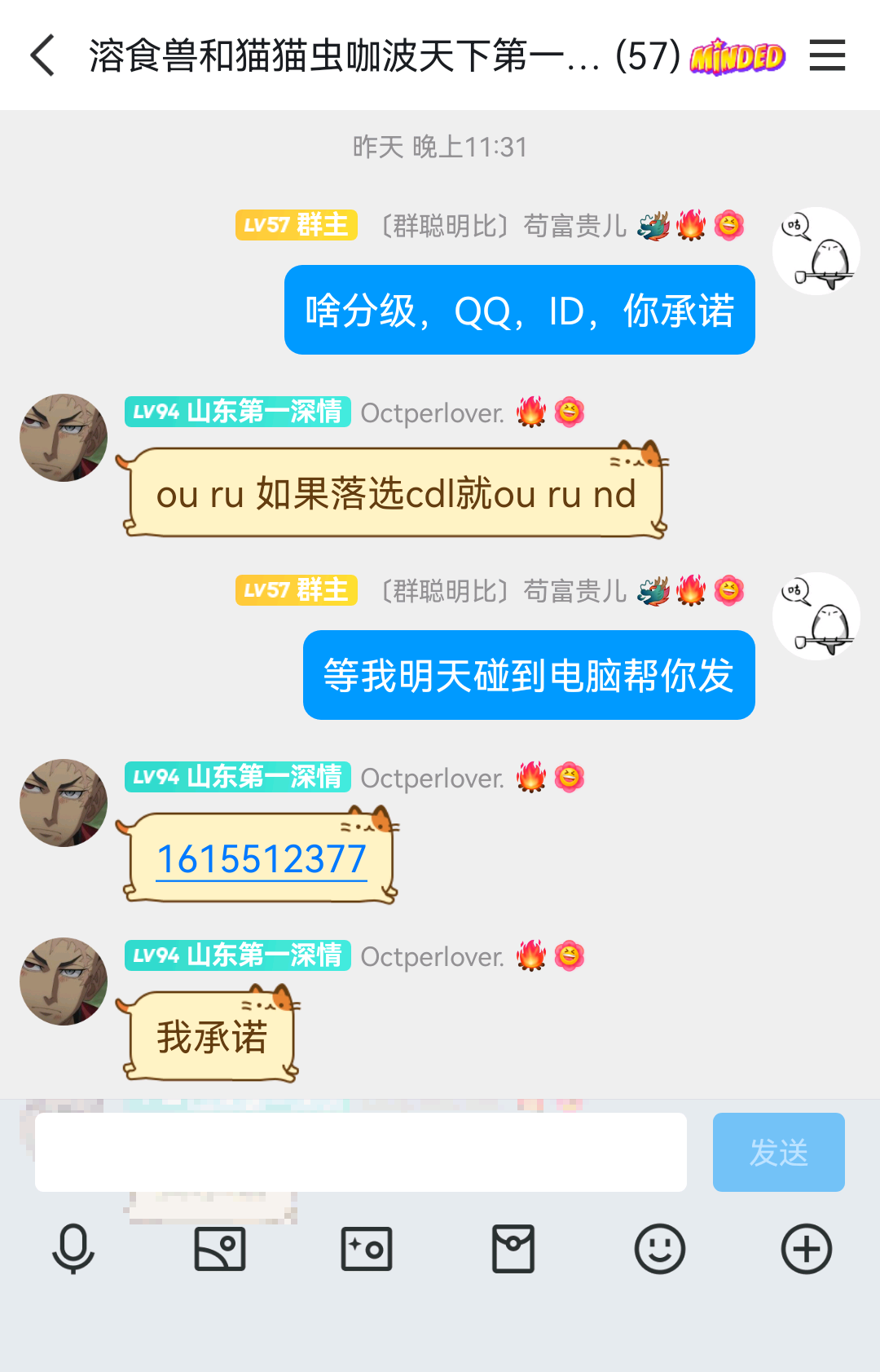Tap the 发送 send button
Viewport: 880px width, 1372px height.
pyautogui.click(x=778, y=1152)
